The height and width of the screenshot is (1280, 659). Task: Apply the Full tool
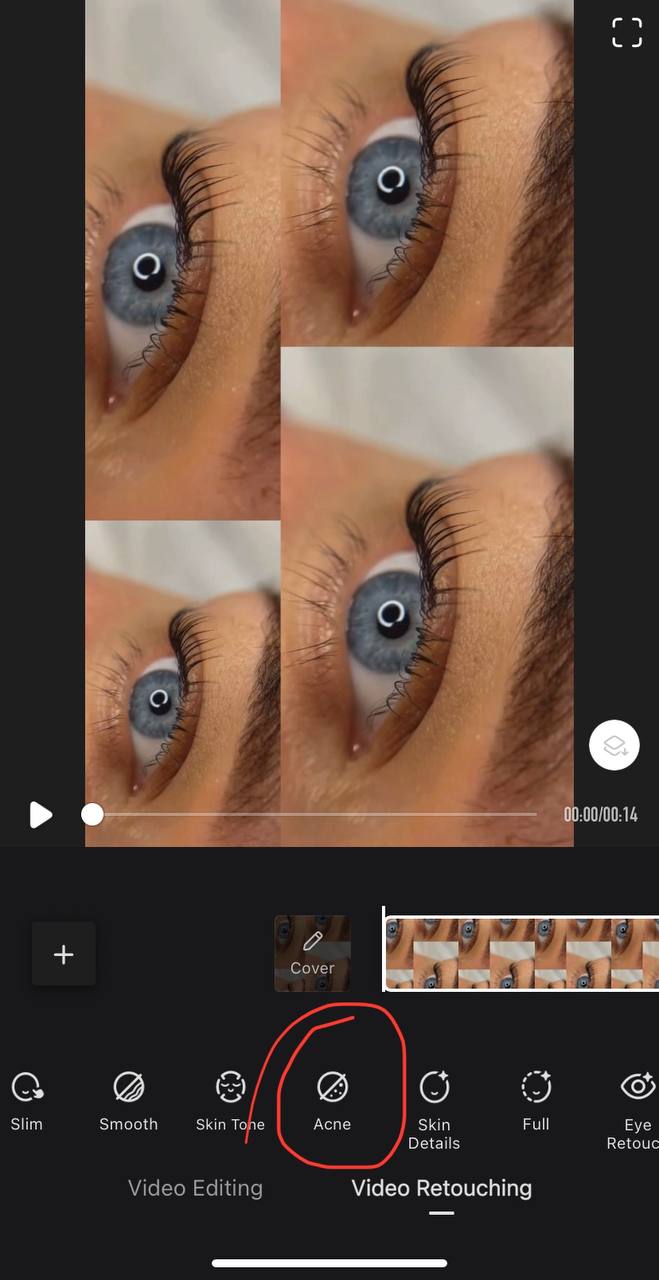536,1101
